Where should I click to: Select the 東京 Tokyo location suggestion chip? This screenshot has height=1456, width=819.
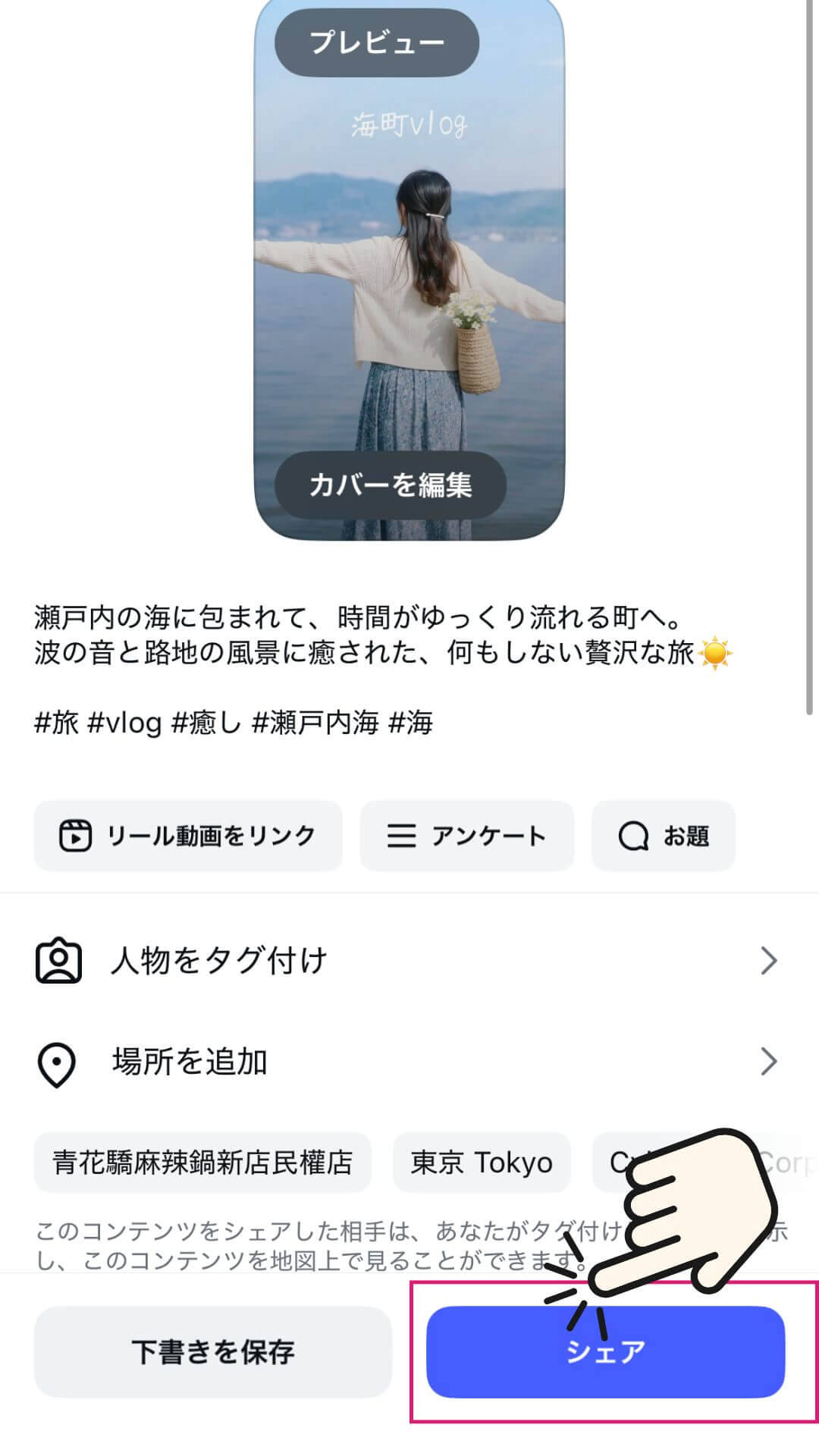click(481, 1163)
